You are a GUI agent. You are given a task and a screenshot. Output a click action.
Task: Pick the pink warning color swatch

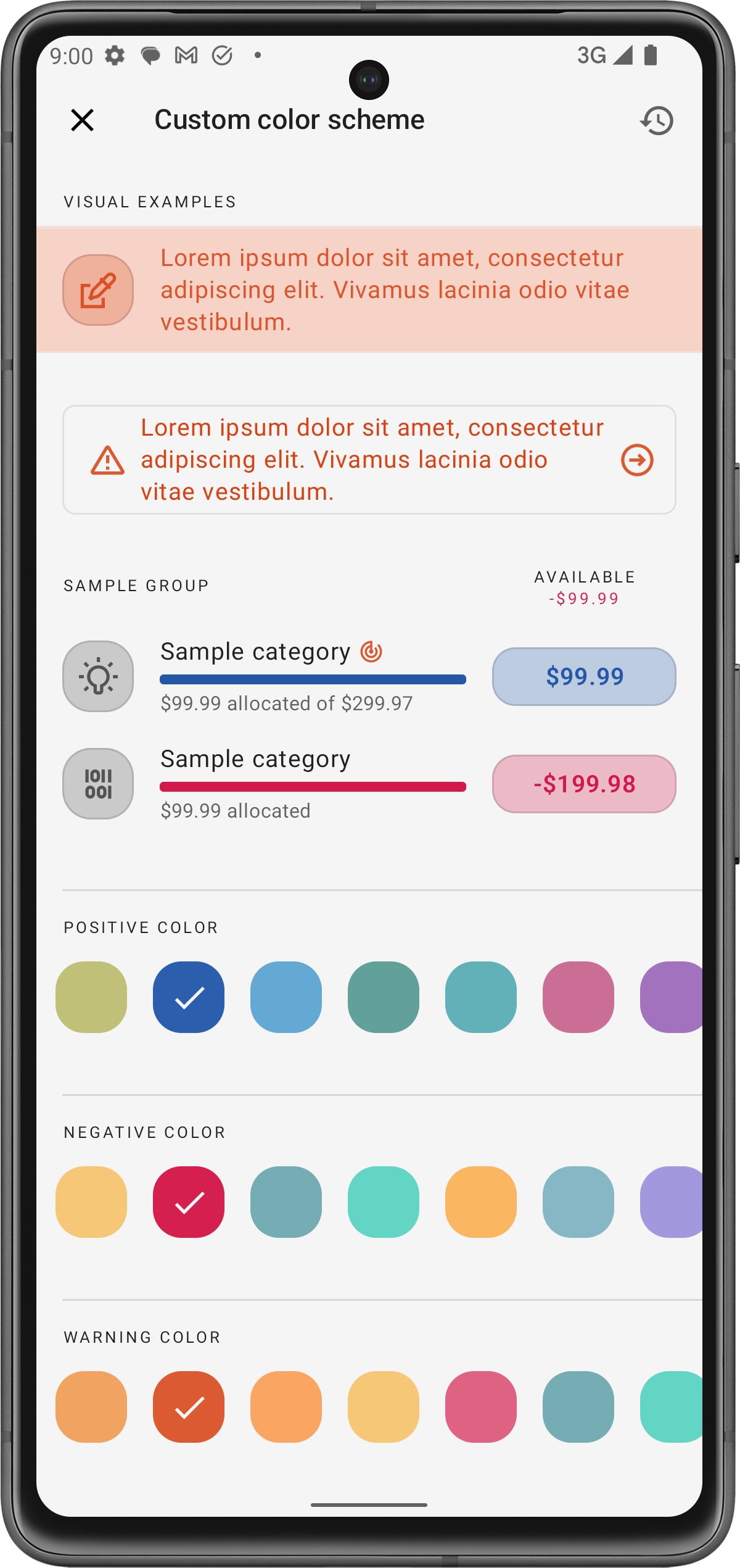click(x=481, y=1406)
